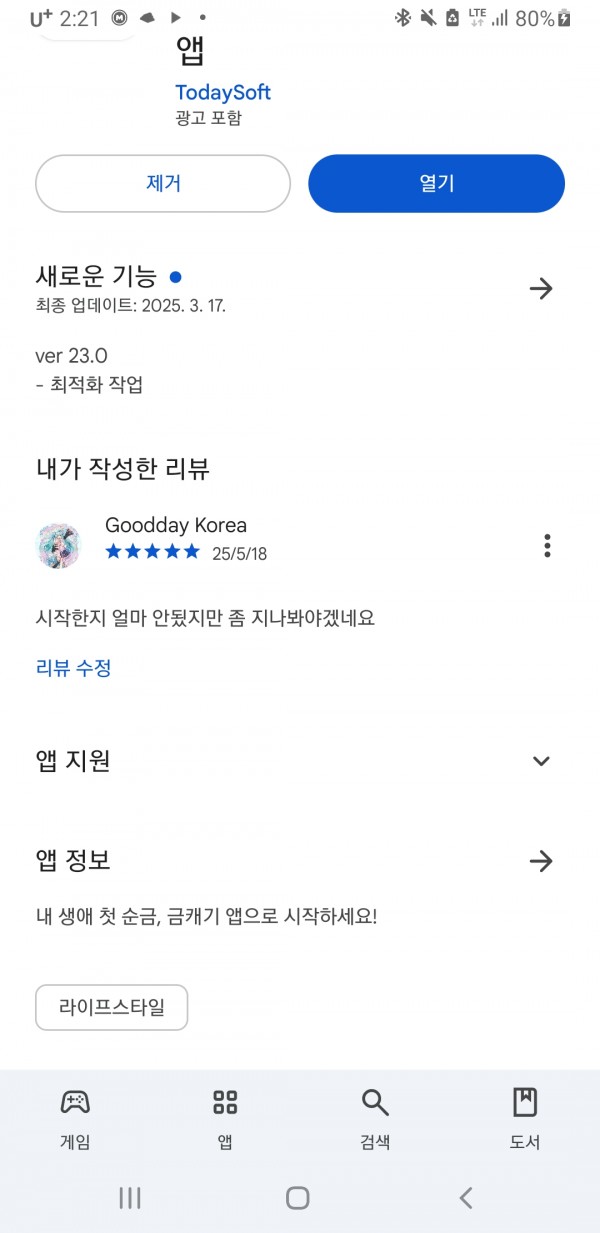Go back with the system back button

coord(465,1198)
